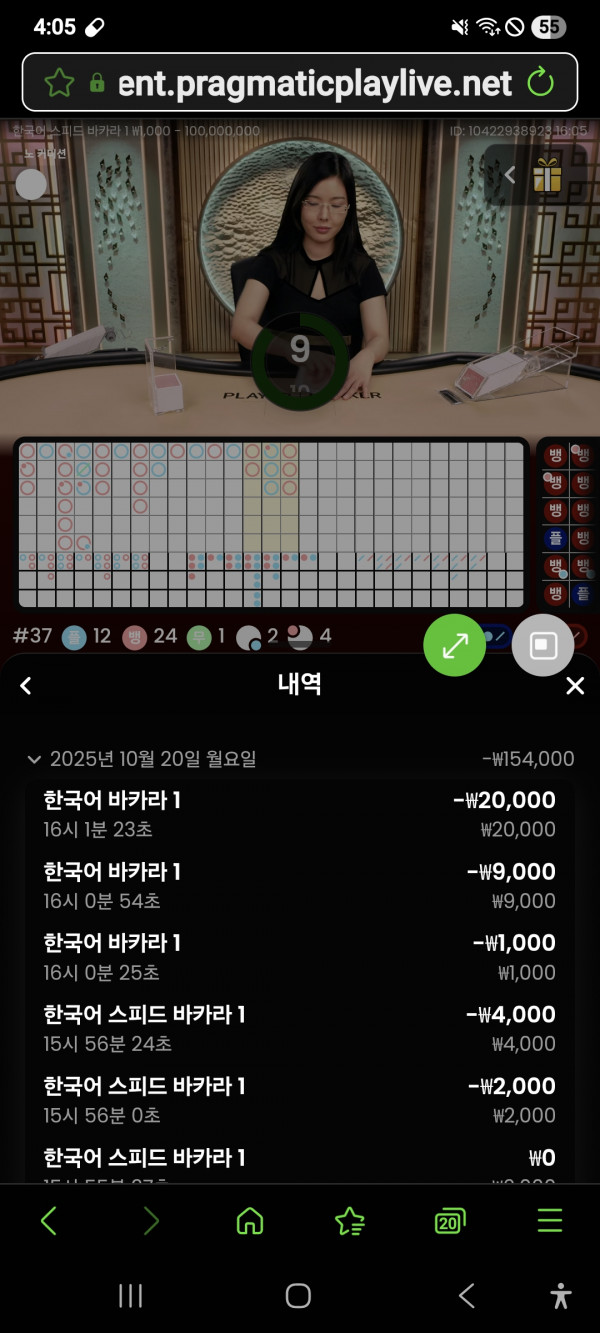Tap the gray square floating button
Image resolution: width=600 pixels, height=1333 pixels.
(x=543, y=646)
